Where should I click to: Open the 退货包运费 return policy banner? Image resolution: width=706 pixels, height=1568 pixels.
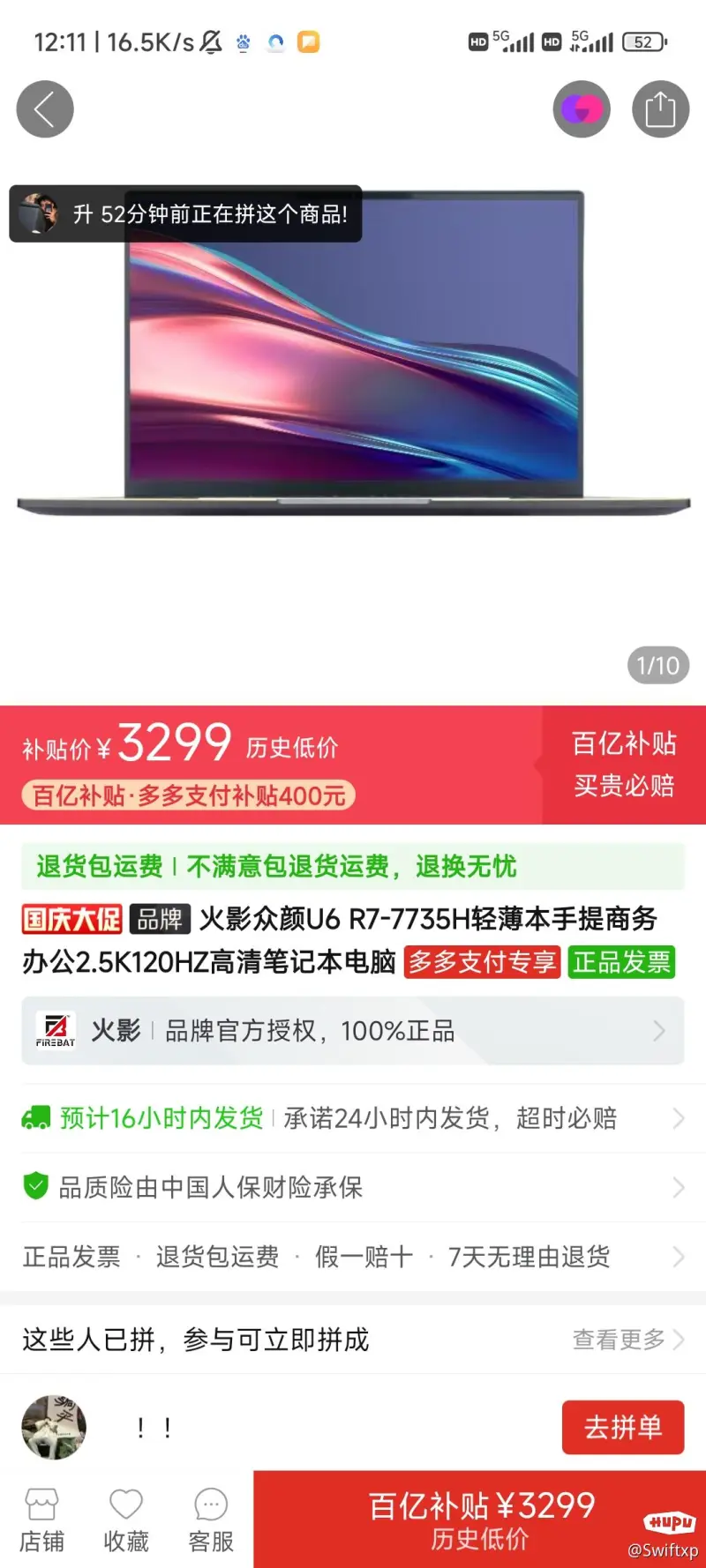(353, 866)
